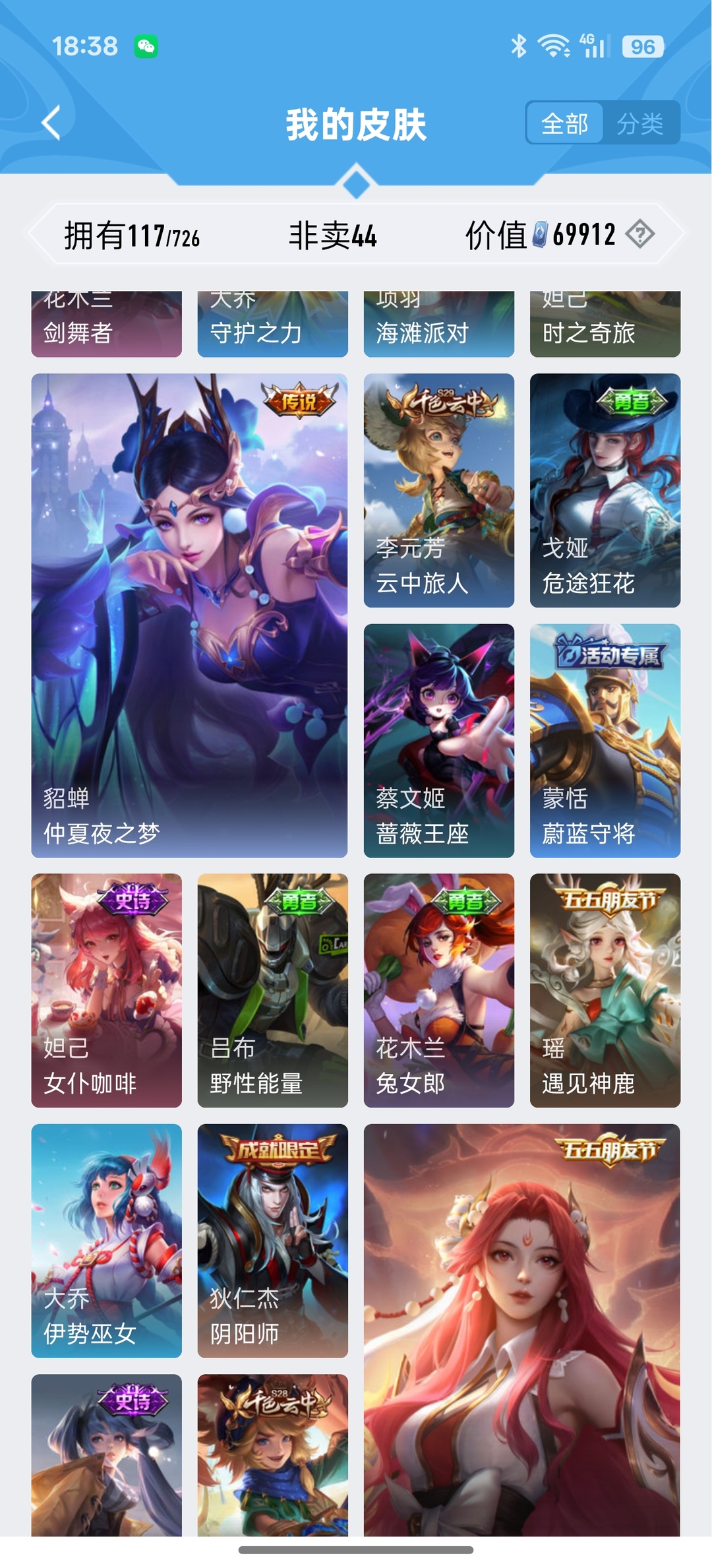View the 蒙恬 蔚蓝守将 skin
Viewport: 712px width, 1568px height.
pos(605,740)
